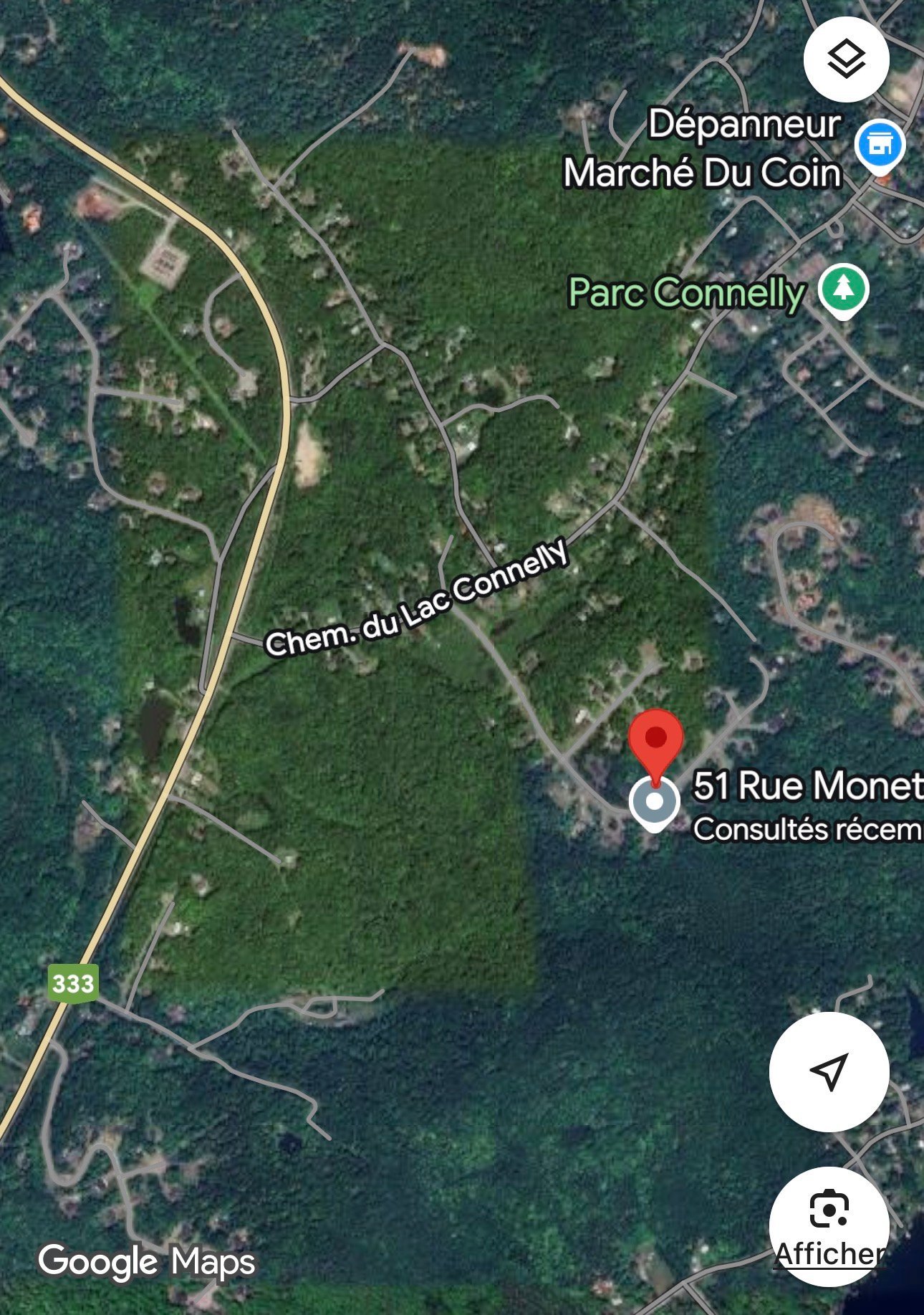Open the Afficher lens camera button
Viewport: 924px width, 1315px height.
[x=829, y=1226]
